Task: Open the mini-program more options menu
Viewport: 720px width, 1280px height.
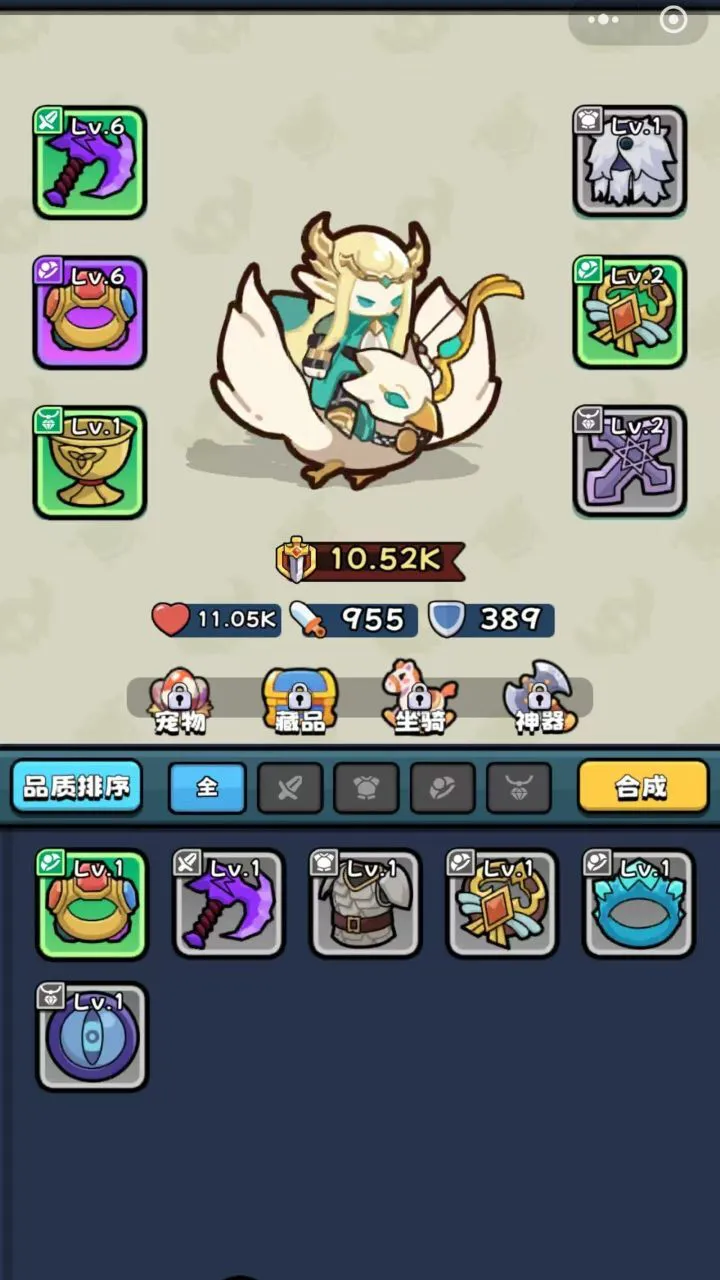Action: (603, 19)
